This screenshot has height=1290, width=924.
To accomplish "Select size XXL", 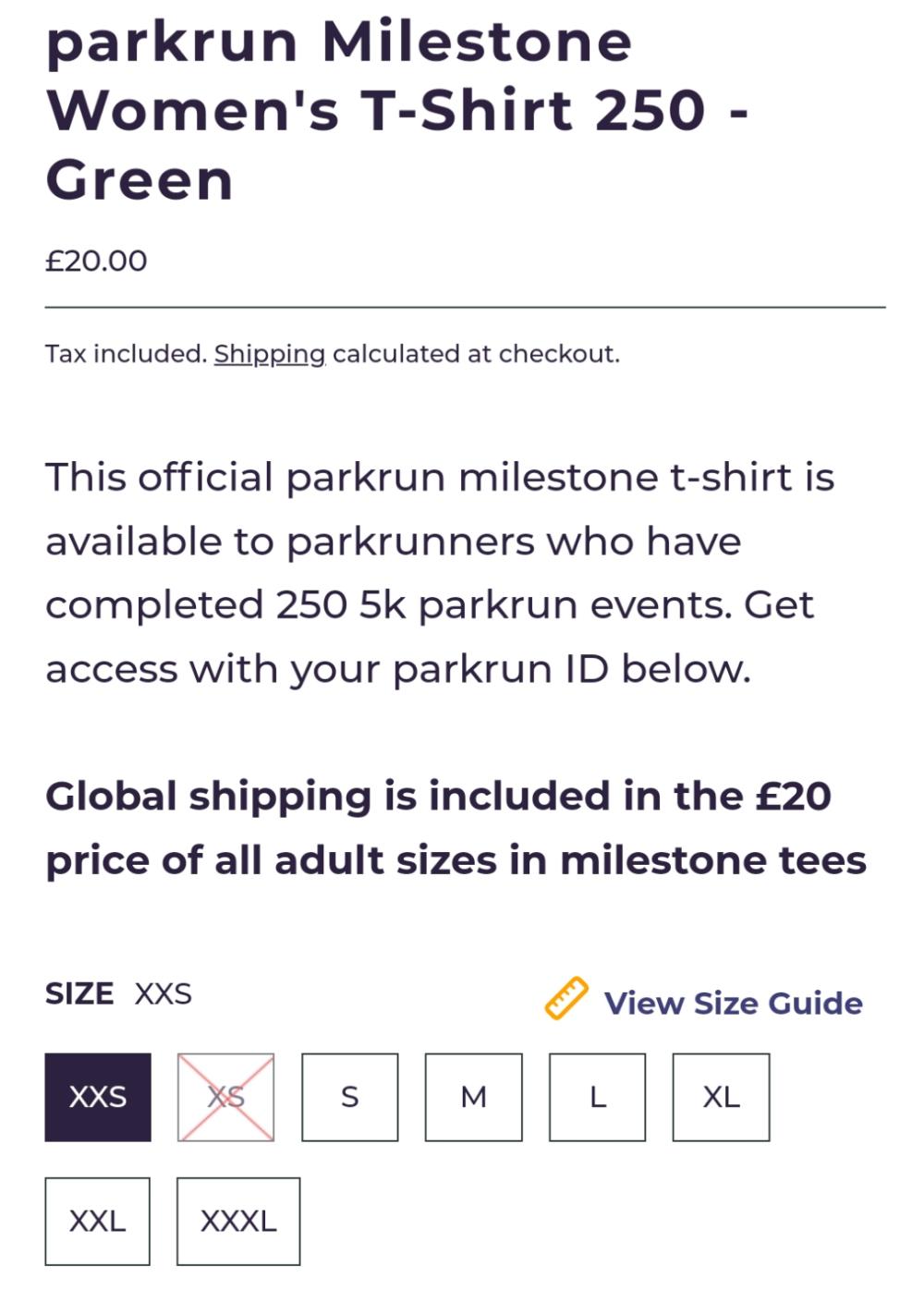I will (97, 1221).
